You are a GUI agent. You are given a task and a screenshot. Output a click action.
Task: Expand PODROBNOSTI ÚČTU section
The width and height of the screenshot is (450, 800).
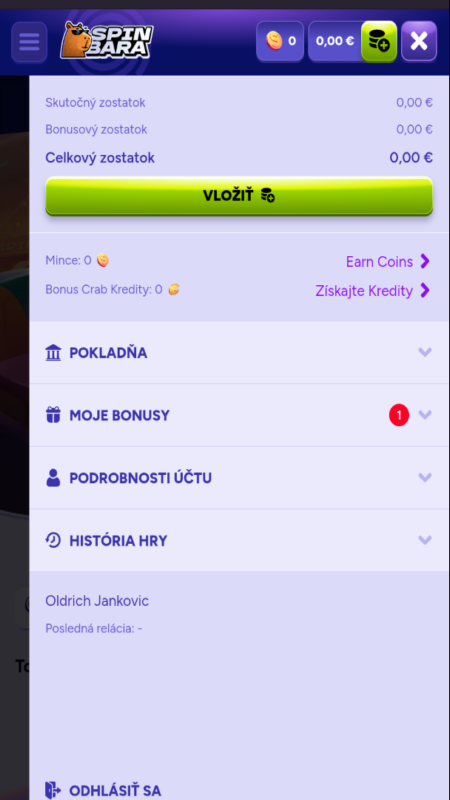click(x=239, y=478)
